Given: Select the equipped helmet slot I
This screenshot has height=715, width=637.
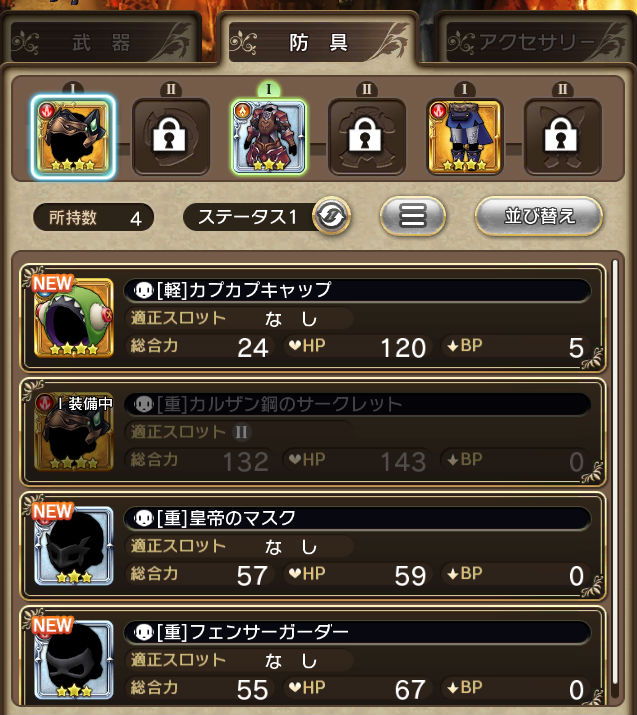Looking at the screenshot, I should pos(72,137).
